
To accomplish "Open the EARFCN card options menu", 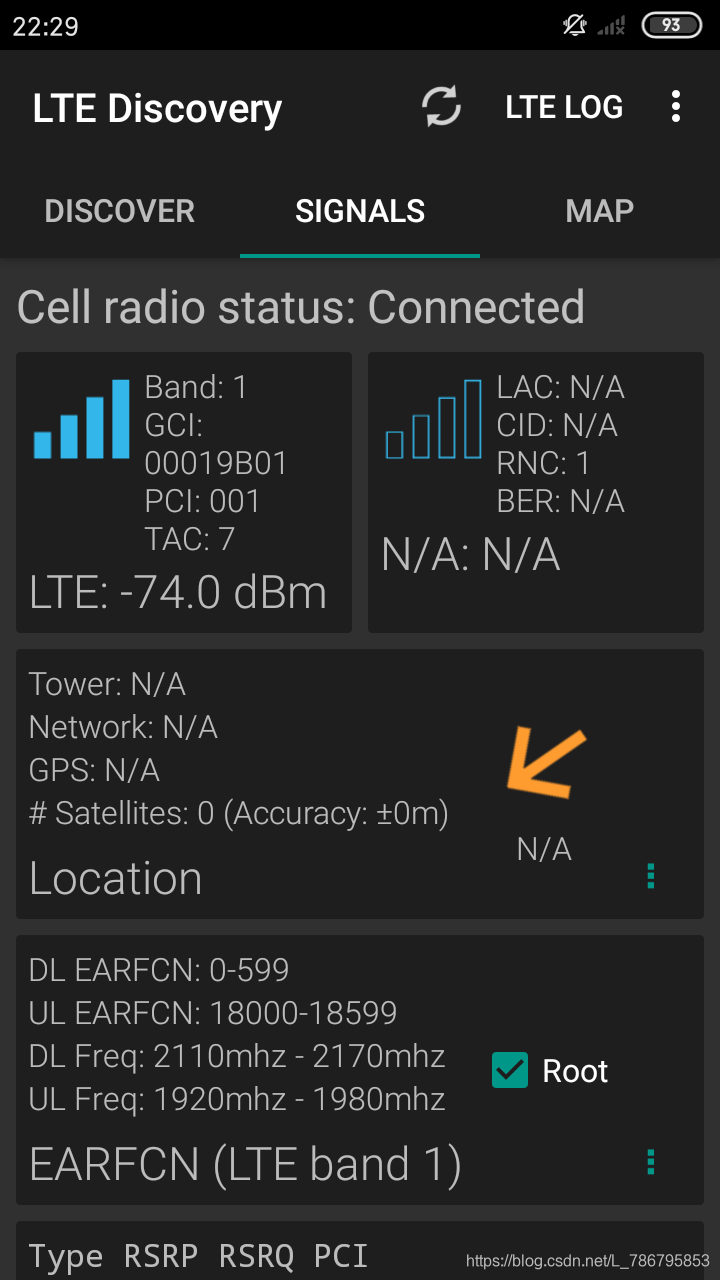I will point(651,1162).
